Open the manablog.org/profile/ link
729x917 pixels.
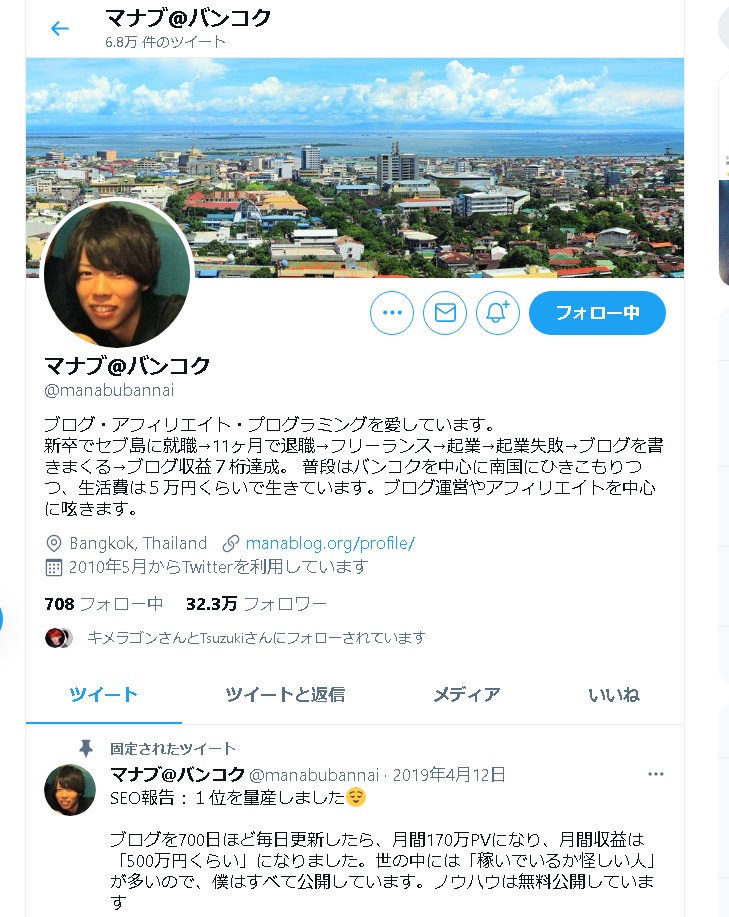click(329, 543)
